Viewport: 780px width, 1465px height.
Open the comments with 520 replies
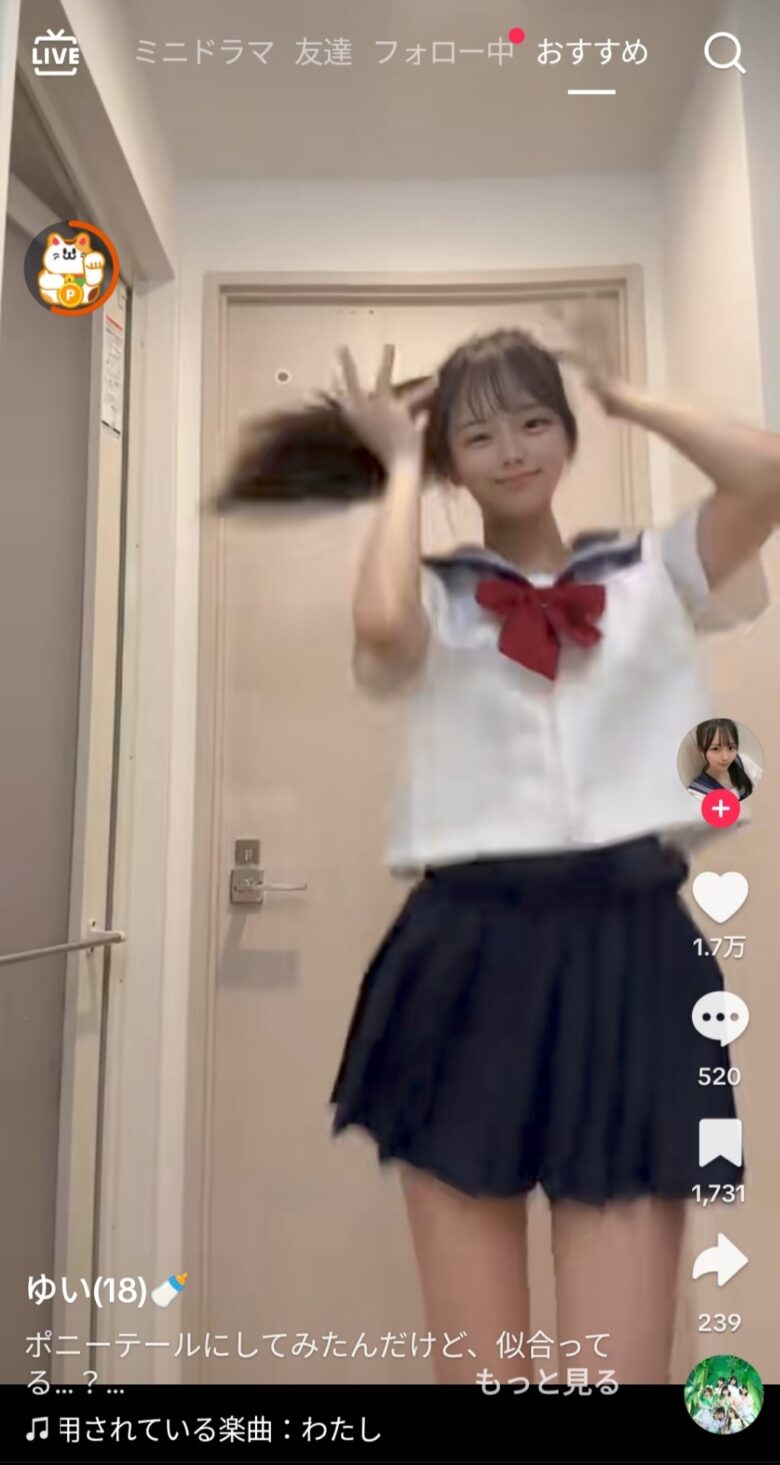coord(720,1020)
